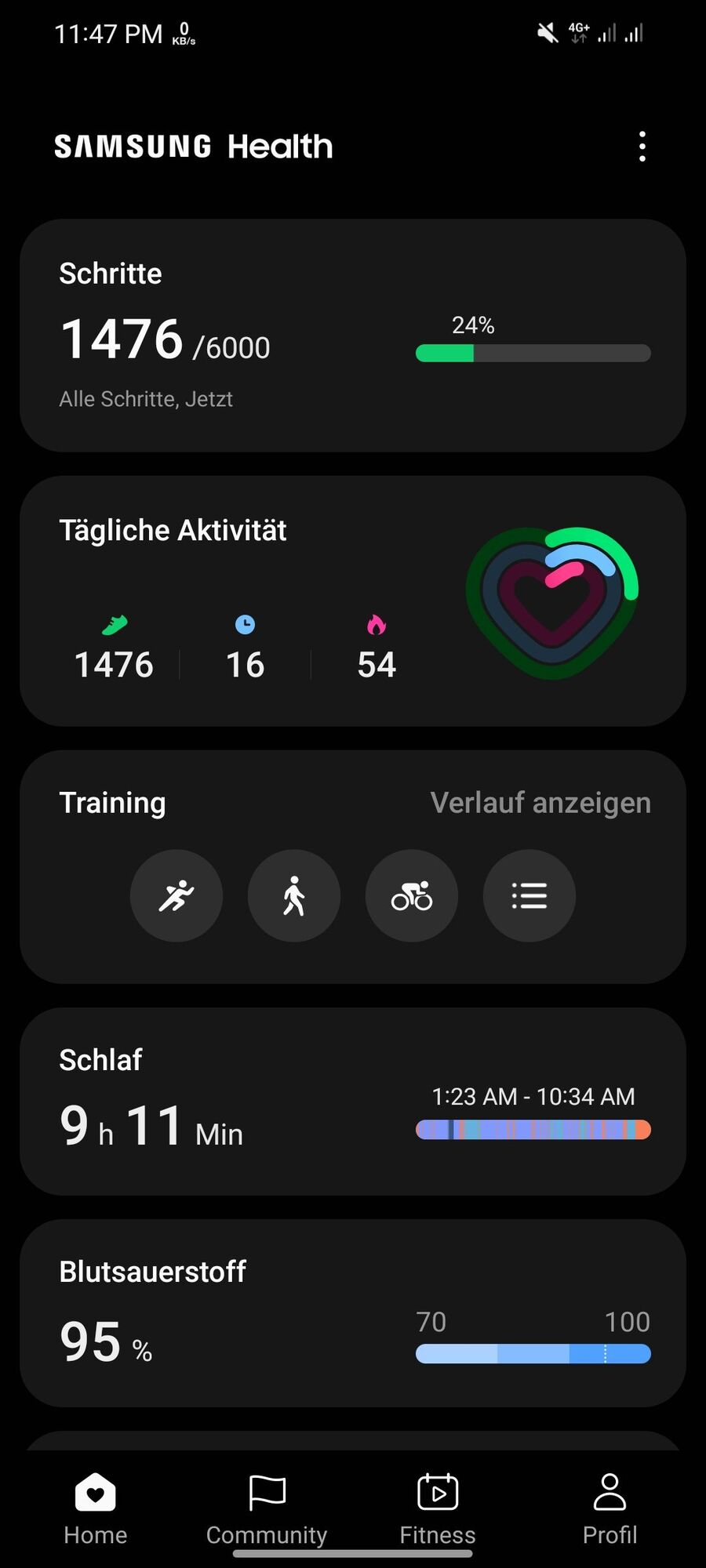Switch to the Profil tab
This screenshot has height=1568, width=706.
[x=610, y=1509]
